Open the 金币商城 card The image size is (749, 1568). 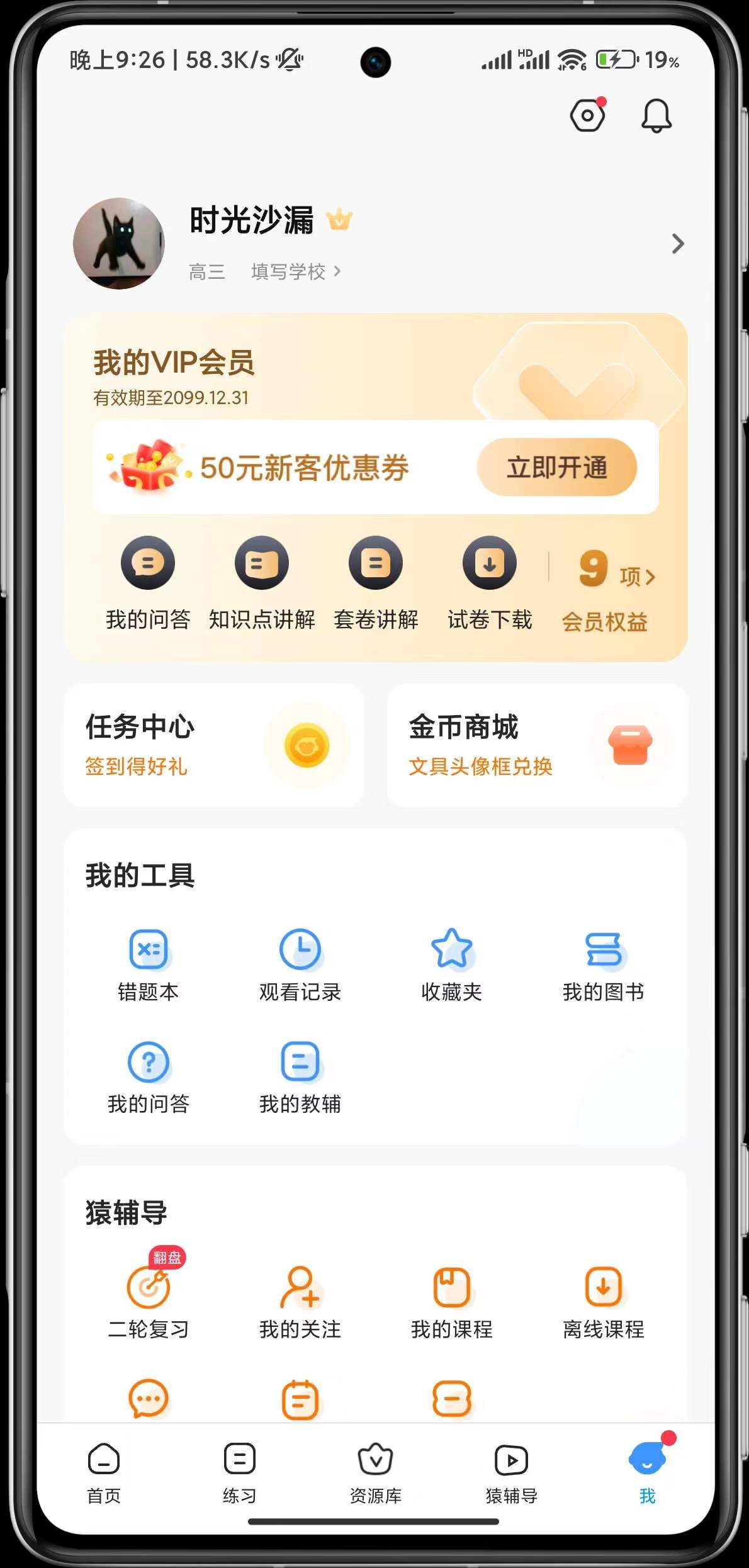coord(538,745)
